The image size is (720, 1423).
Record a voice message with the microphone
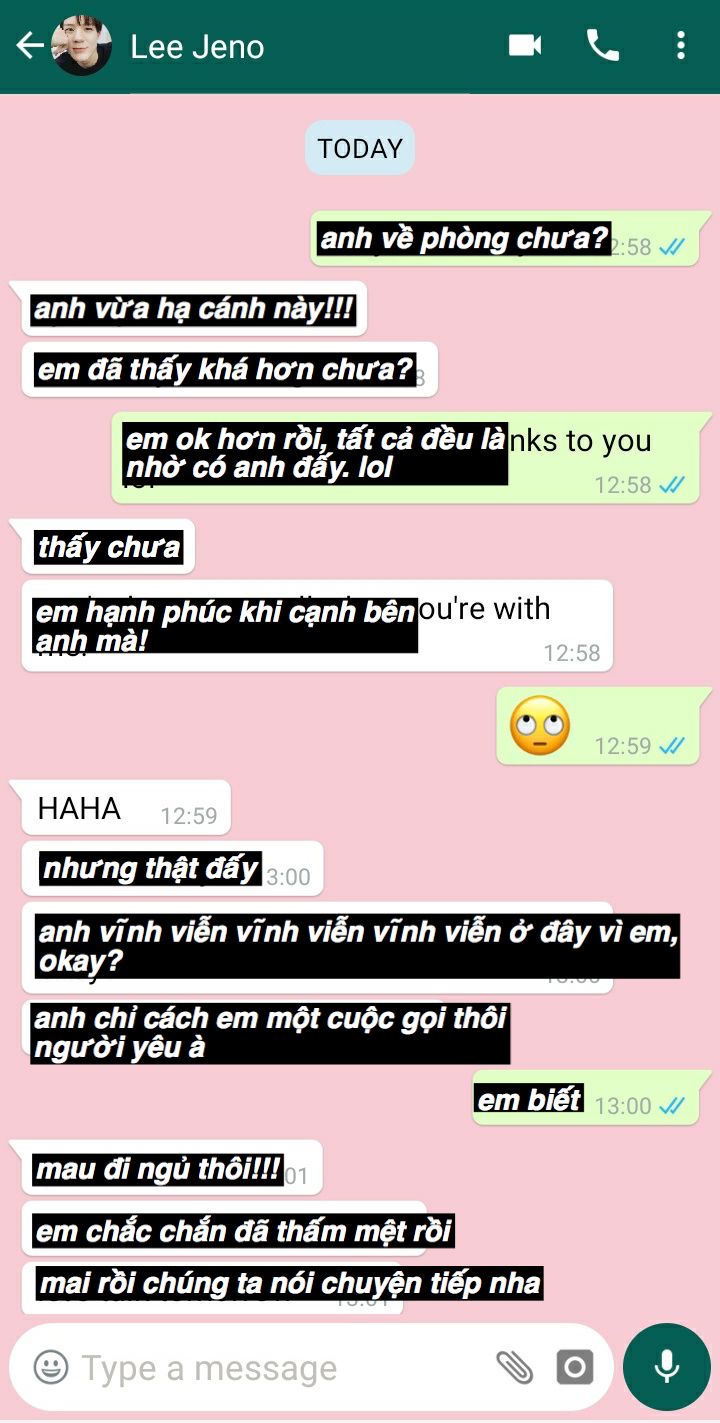pos(666,1367)
